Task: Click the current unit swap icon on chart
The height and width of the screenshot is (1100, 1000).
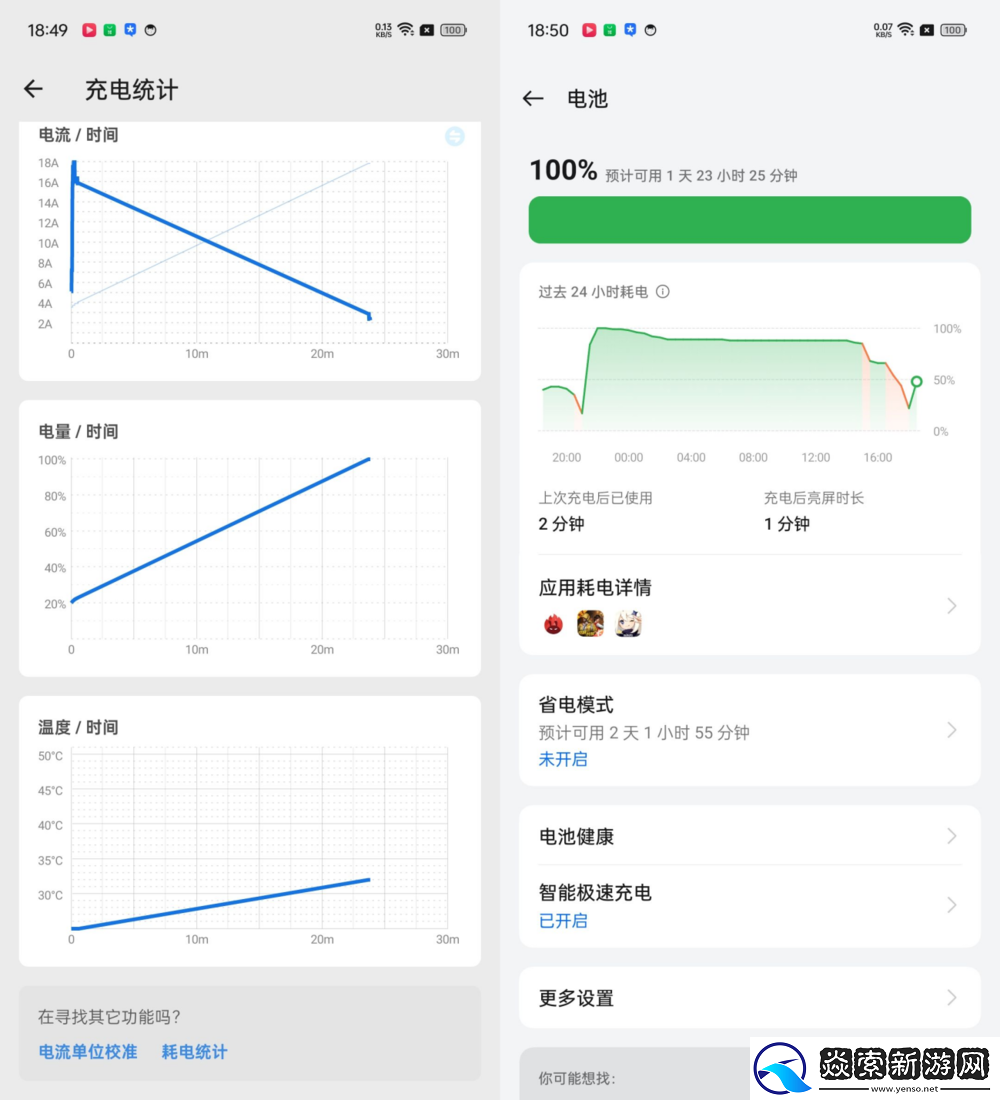Action: click(x=455, y=137)
